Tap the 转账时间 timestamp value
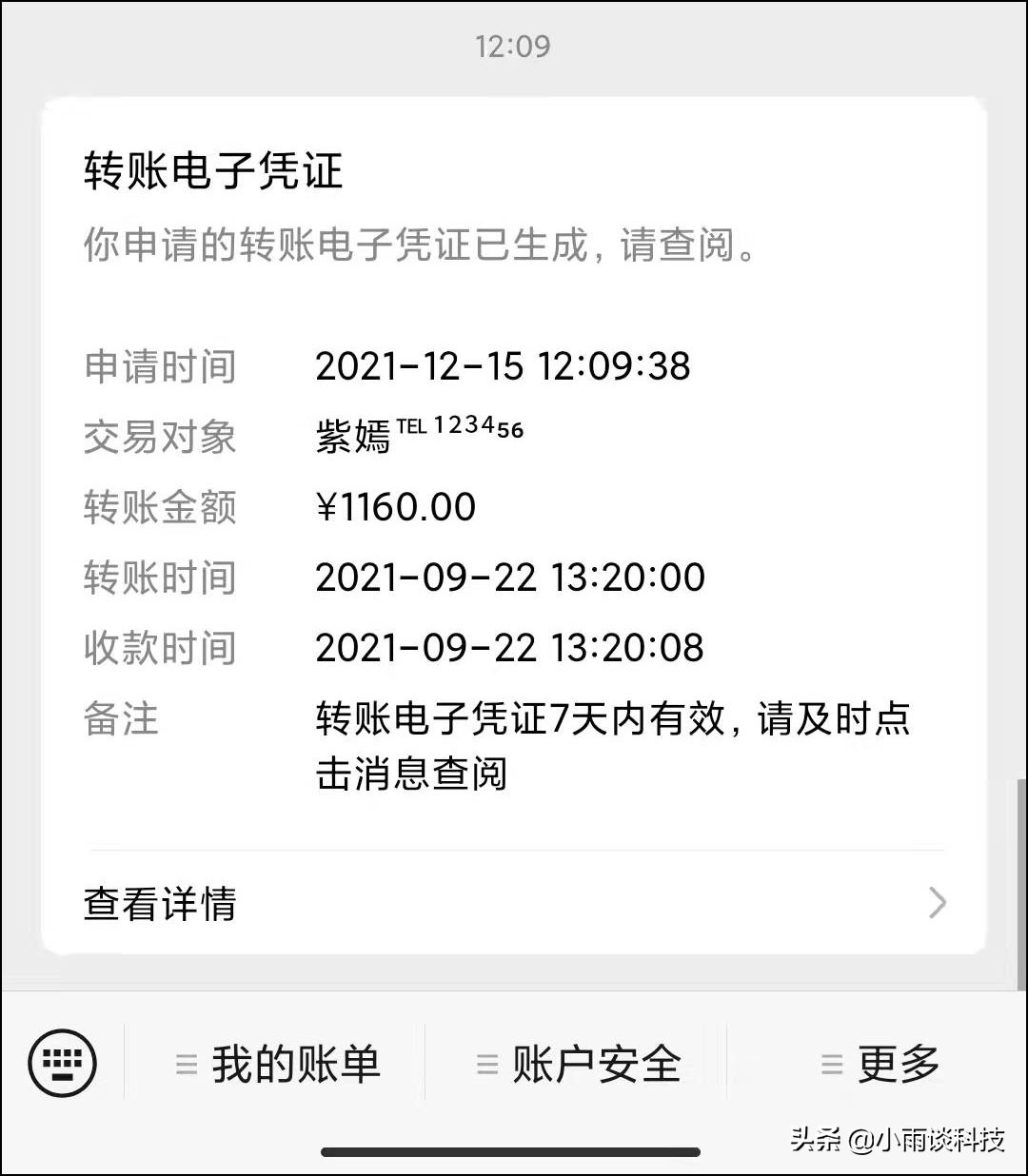Viewport: 1028px width, 1176px height. click(511, 578)
